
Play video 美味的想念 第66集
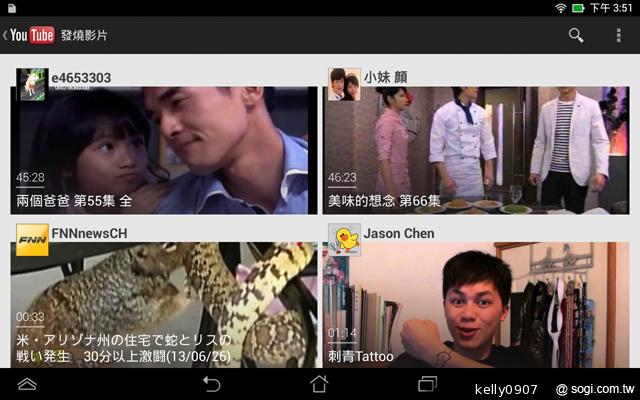point(476,150)
